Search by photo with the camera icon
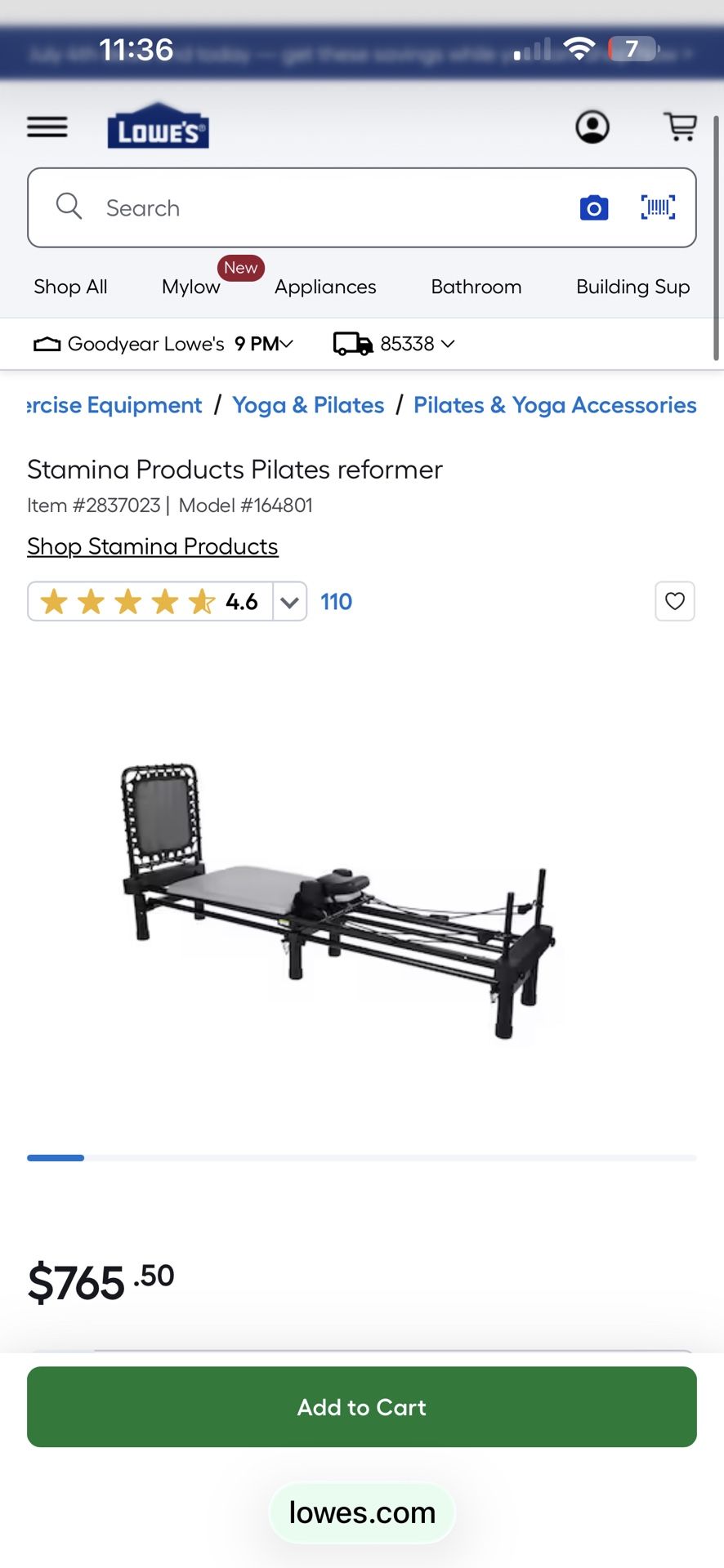 point(594,207)
